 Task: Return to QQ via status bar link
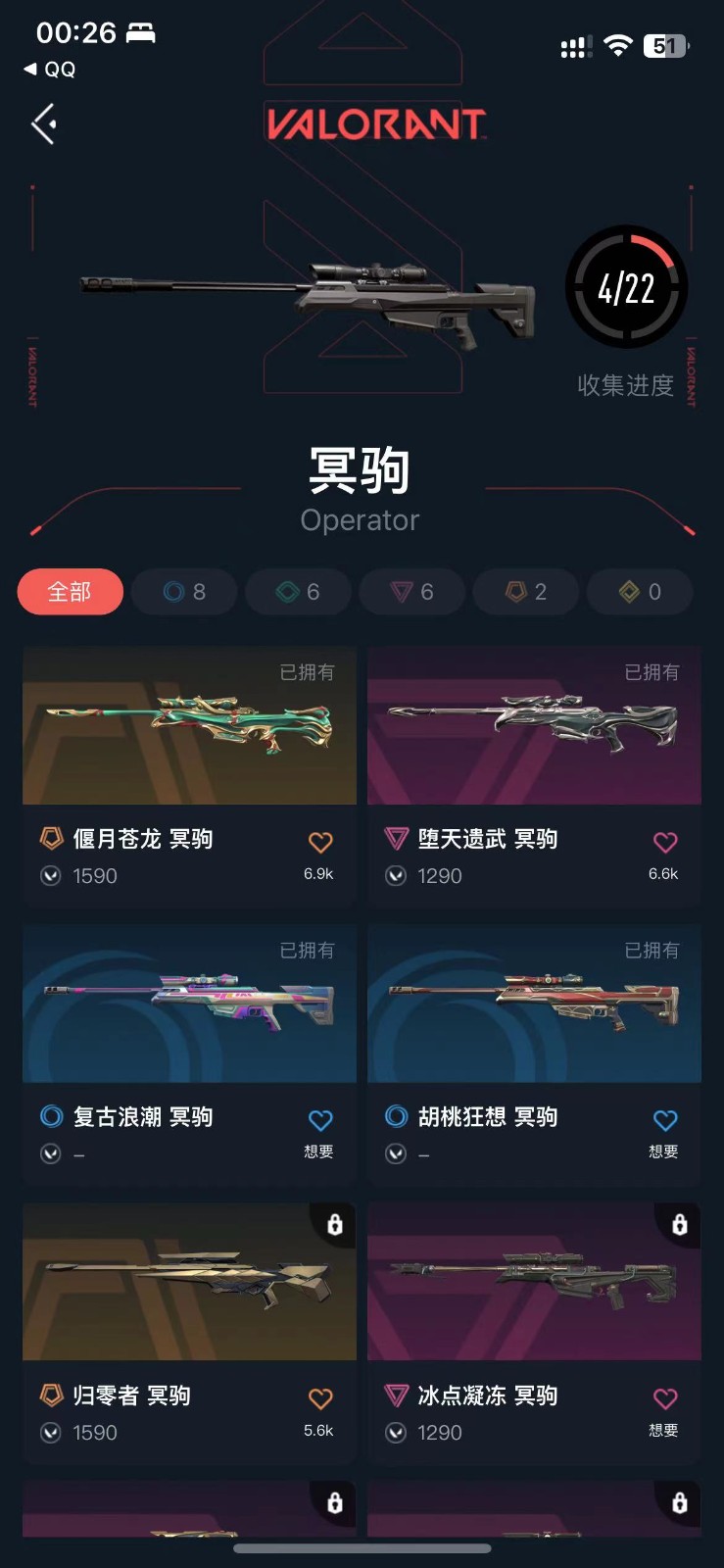click(x=50, y=70)
